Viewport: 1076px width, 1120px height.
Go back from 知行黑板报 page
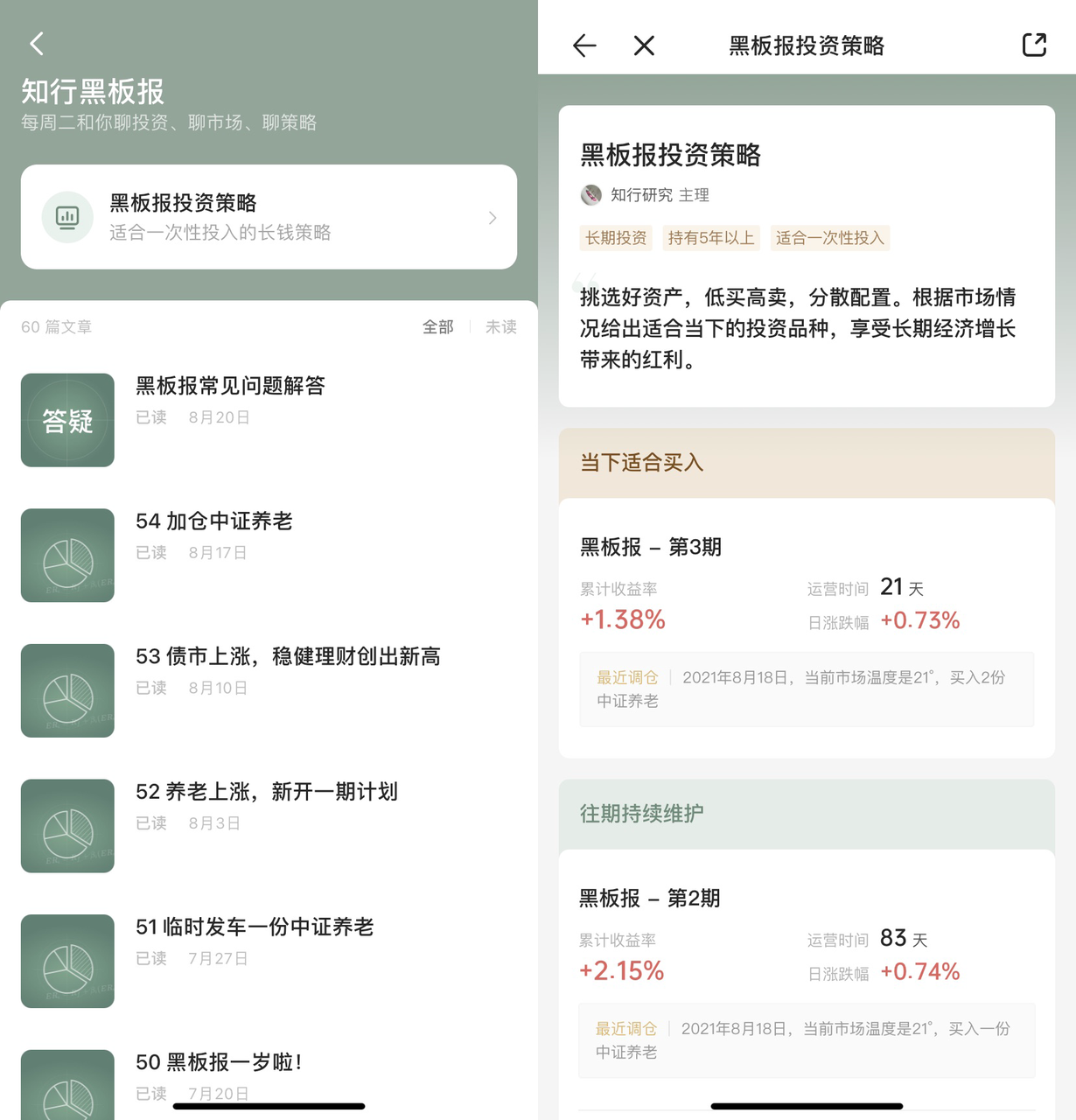click(37, 44)
